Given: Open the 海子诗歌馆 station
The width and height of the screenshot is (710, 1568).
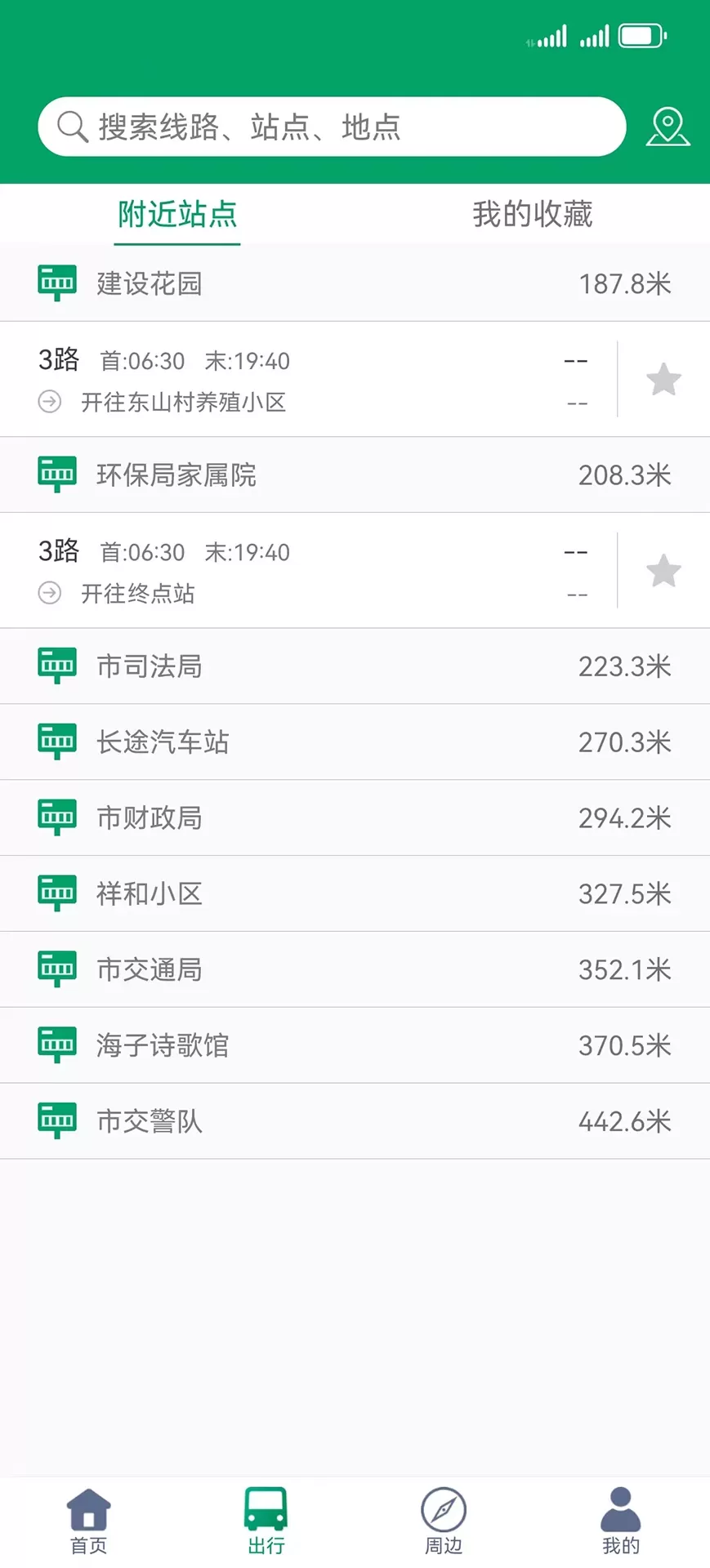Looking at the screenshot, I should (355, 1045).
